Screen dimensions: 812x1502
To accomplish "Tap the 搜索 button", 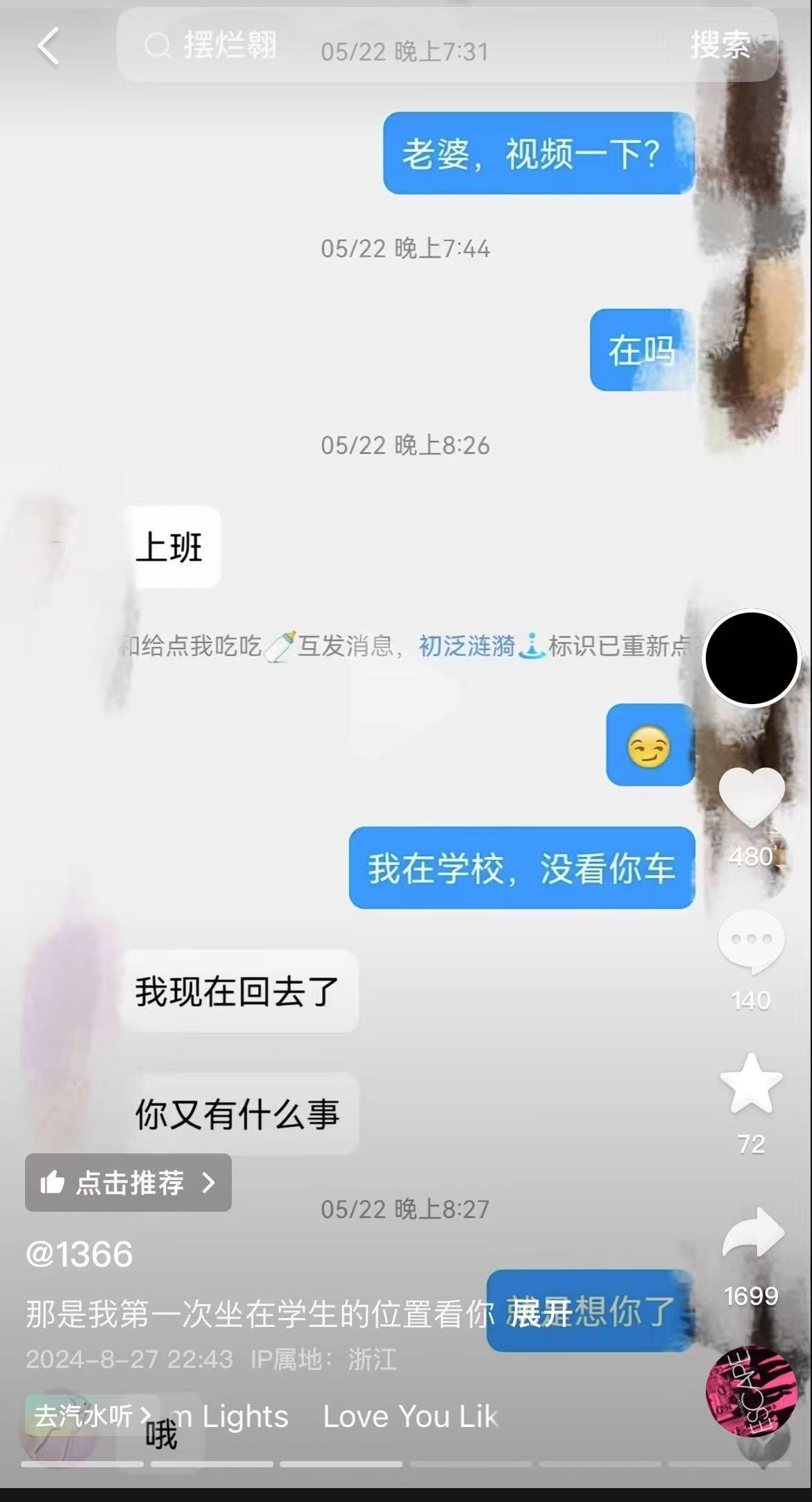I will click(720, 46).
